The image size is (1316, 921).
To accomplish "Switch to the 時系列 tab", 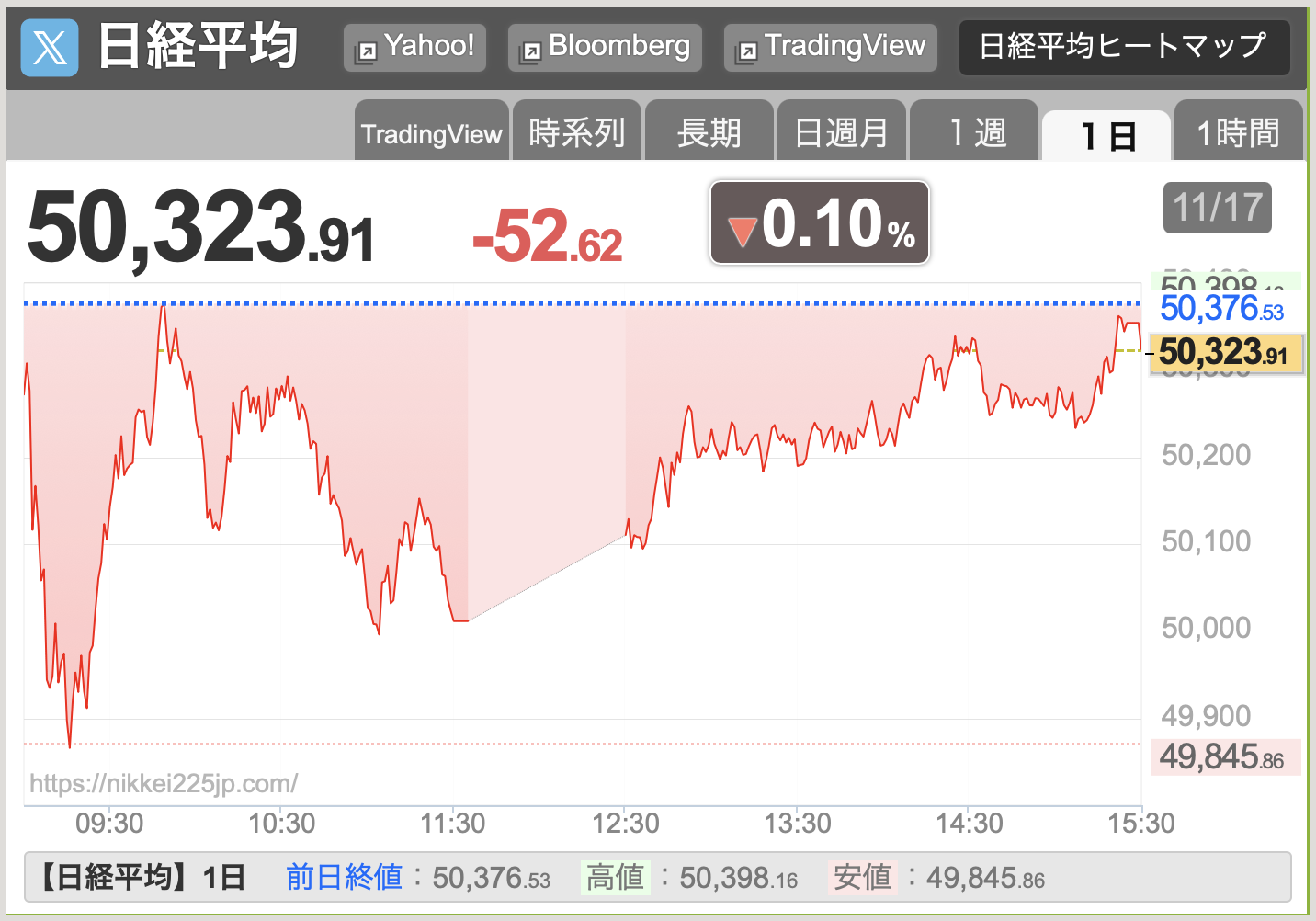I will 576,133.
